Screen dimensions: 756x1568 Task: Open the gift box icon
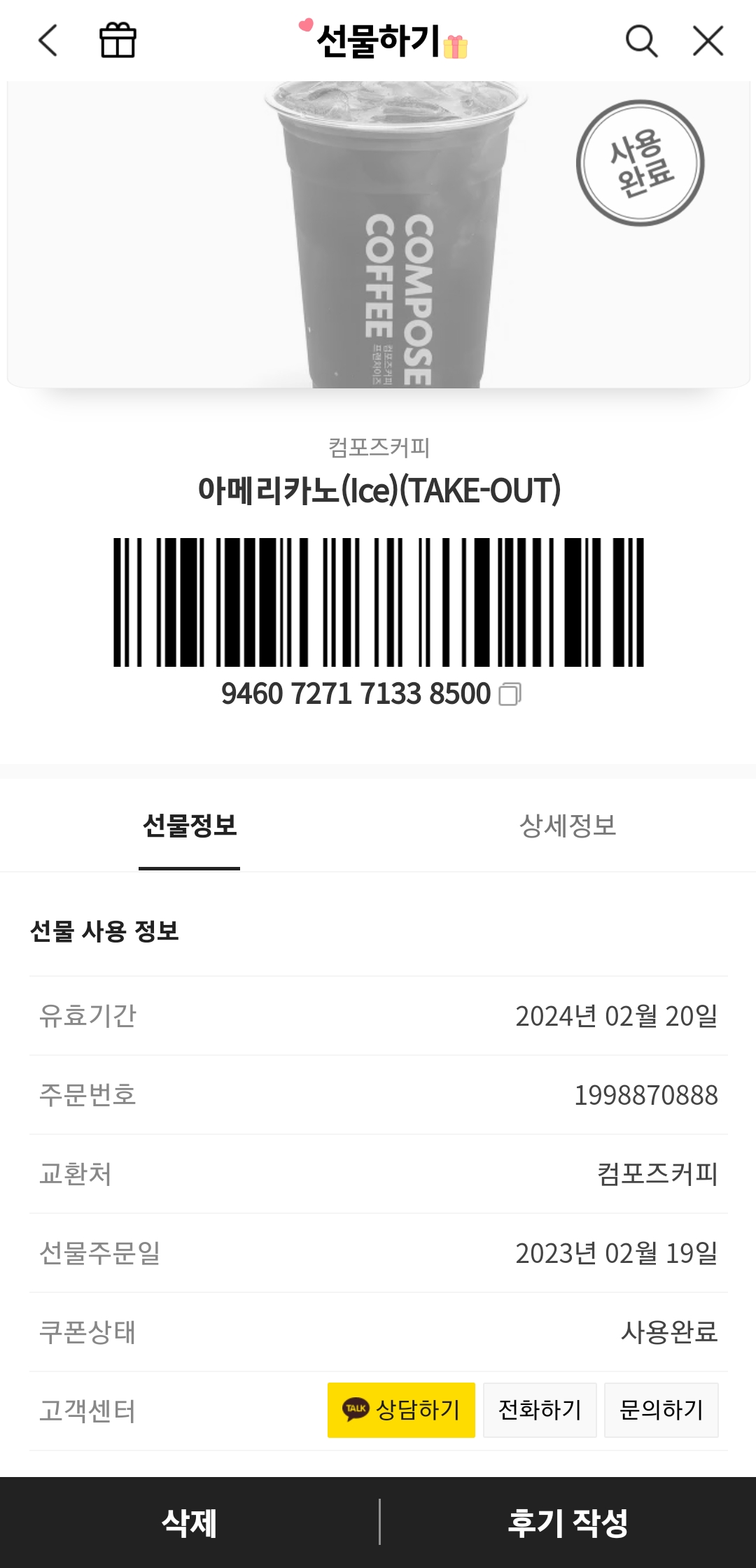pyautogui.click(x=118, y=41)
